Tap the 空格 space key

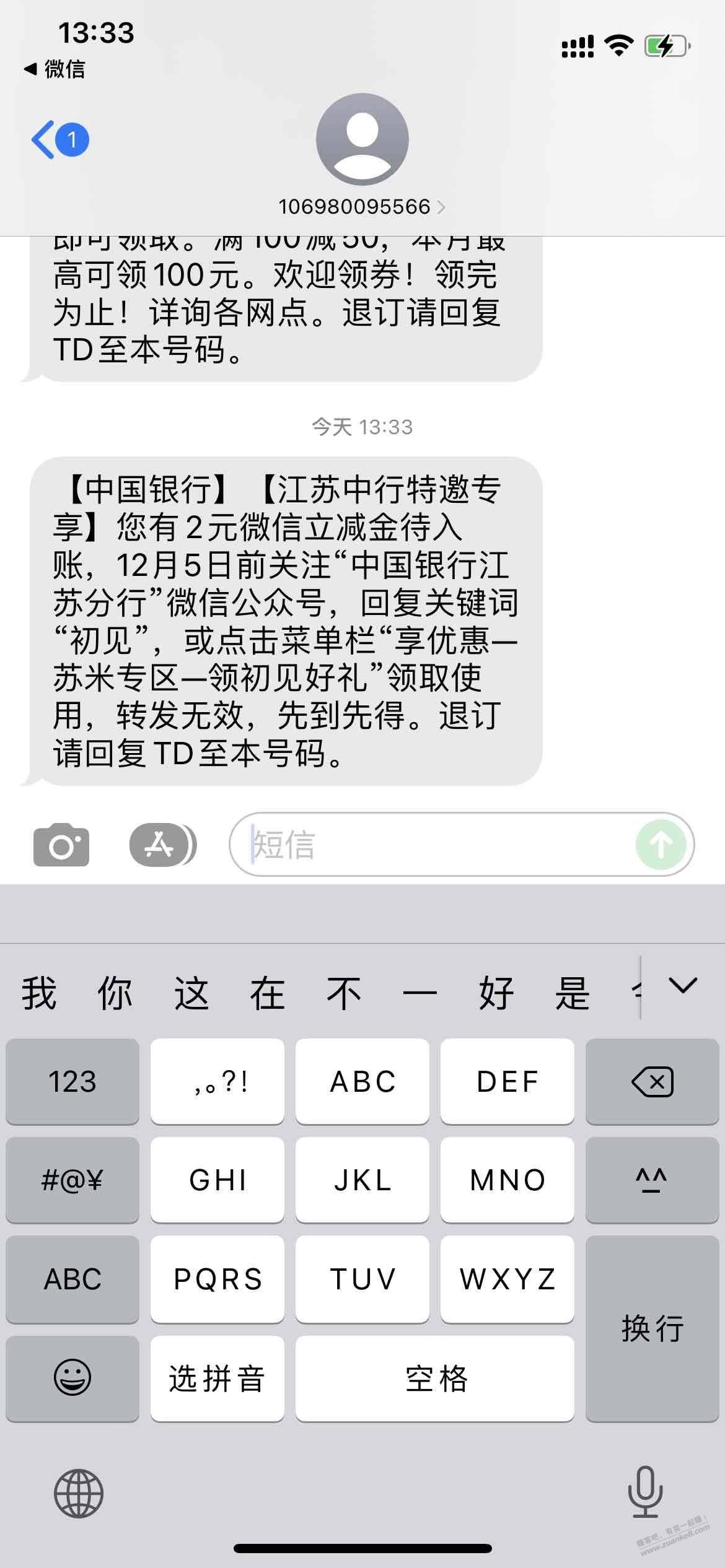(x=435, y=1377)
